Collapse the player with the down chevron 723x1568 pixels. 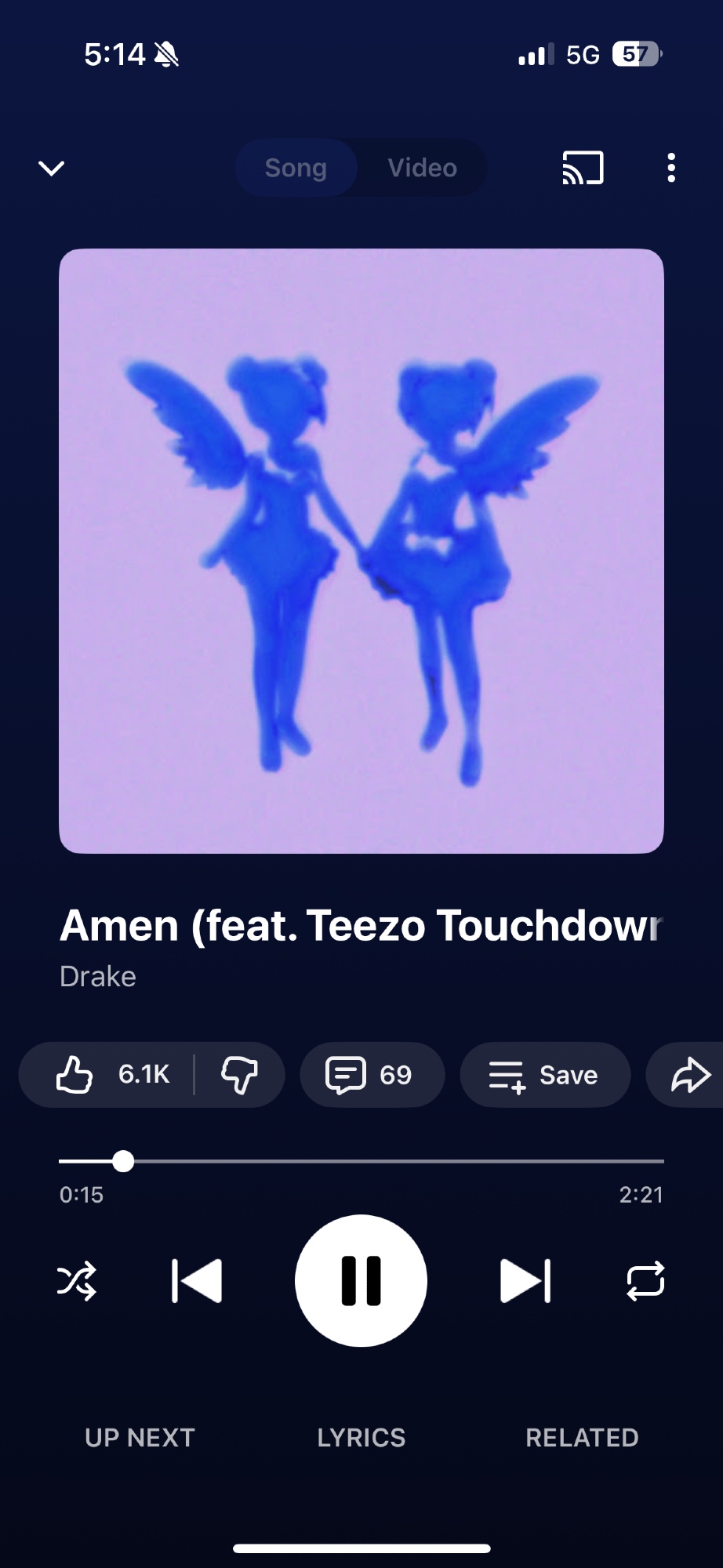point(52,168)
